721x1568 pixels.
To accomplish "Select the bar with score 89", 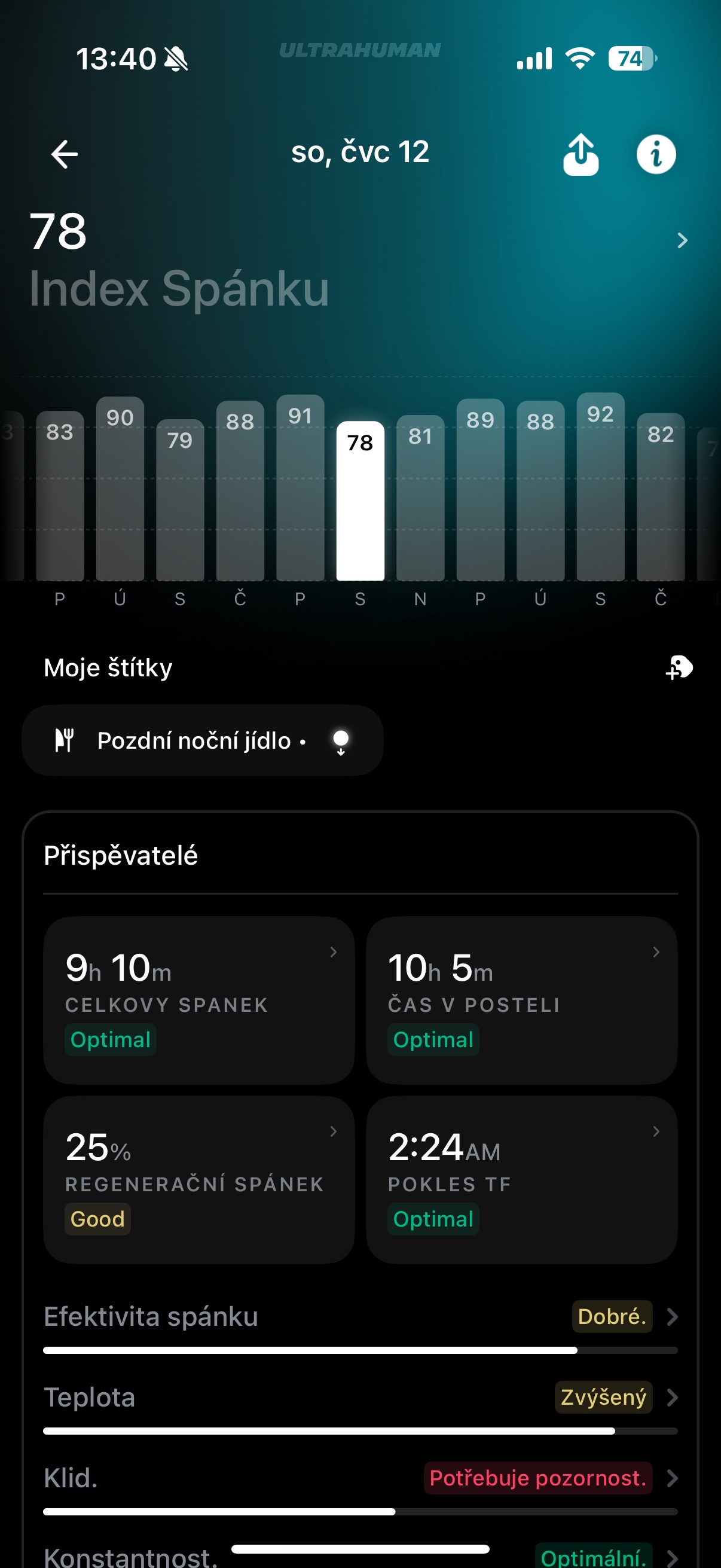I will pyautogui.click(x=480, y=490).
